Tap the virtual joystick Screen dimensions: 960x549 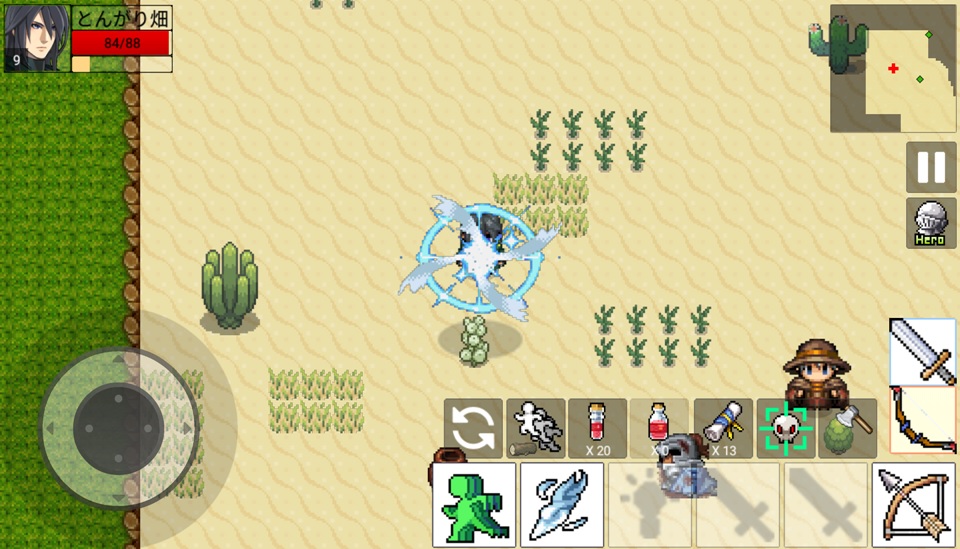click(118, 428)
